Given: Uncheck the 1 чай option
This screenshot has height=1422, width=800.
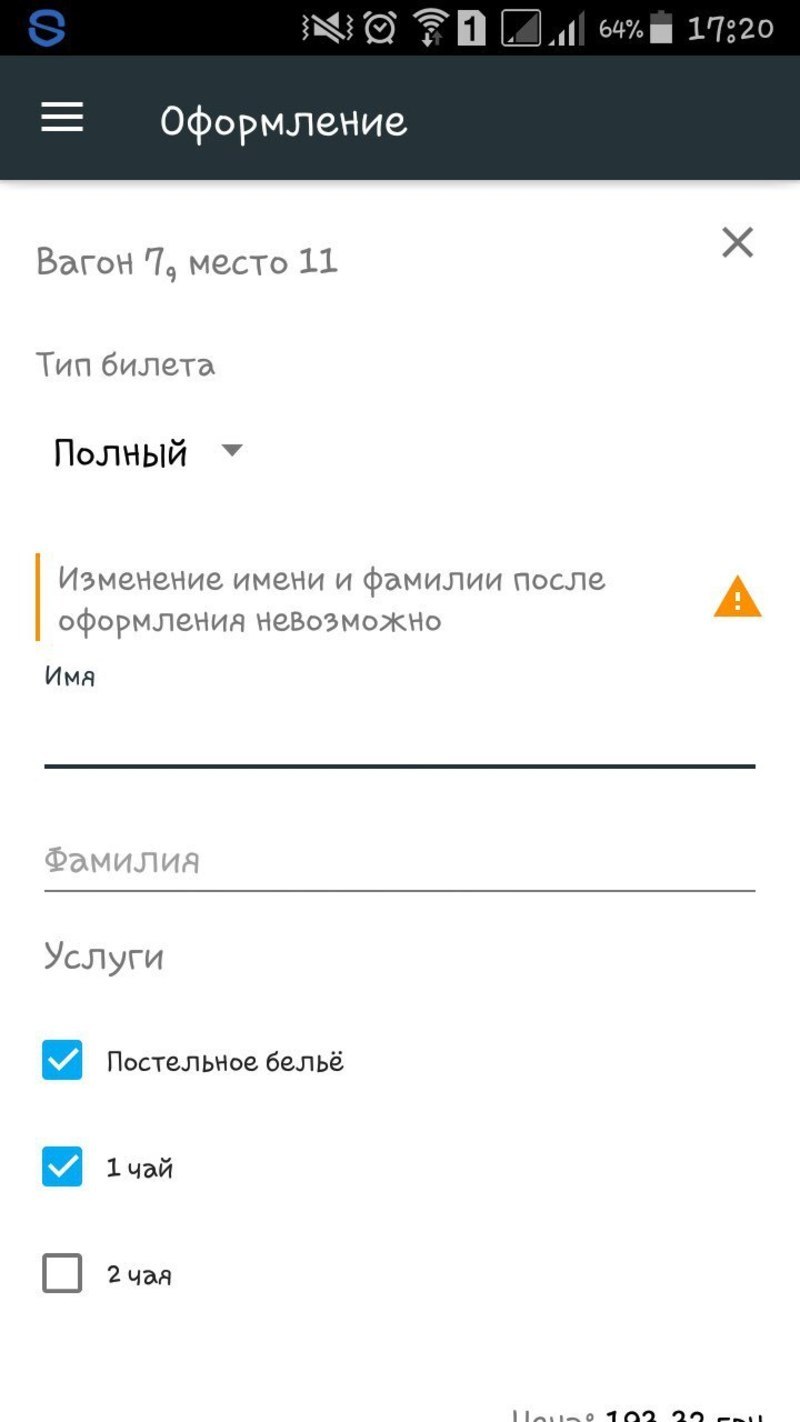Looking at the screenshot, I should [x=62, y=1167].
